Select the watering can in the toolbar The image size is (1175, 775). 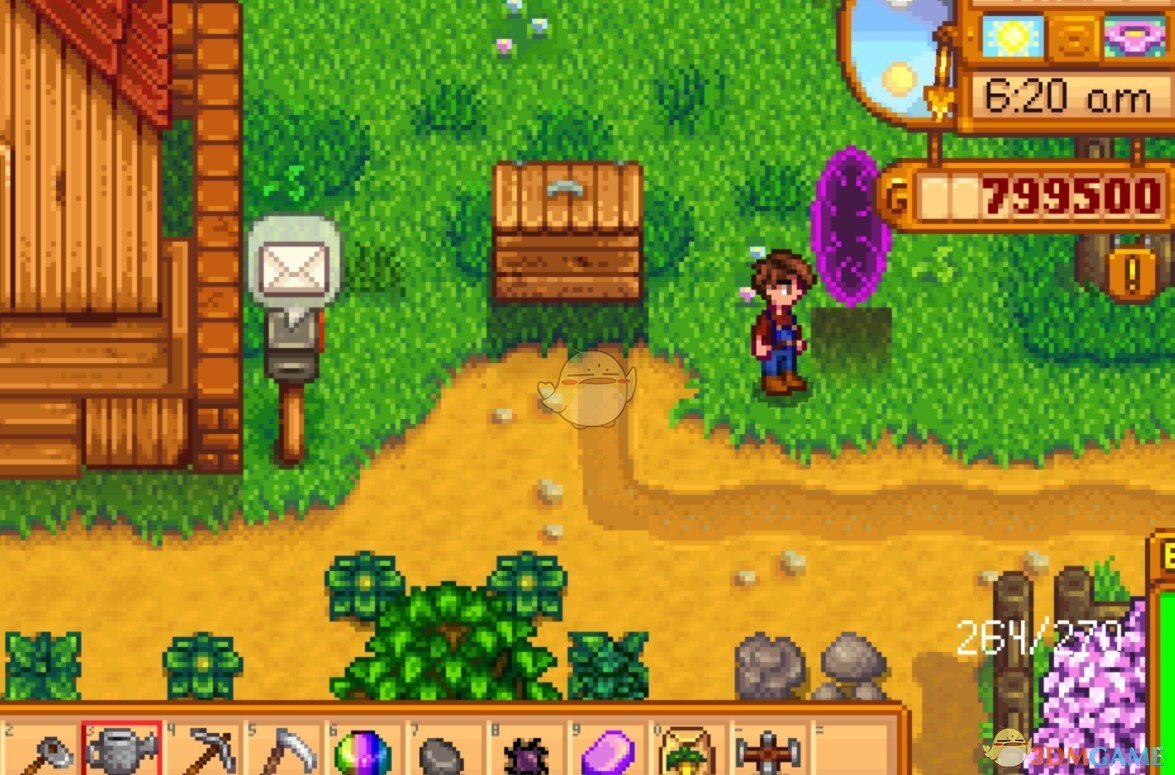(x=120, y=750)
